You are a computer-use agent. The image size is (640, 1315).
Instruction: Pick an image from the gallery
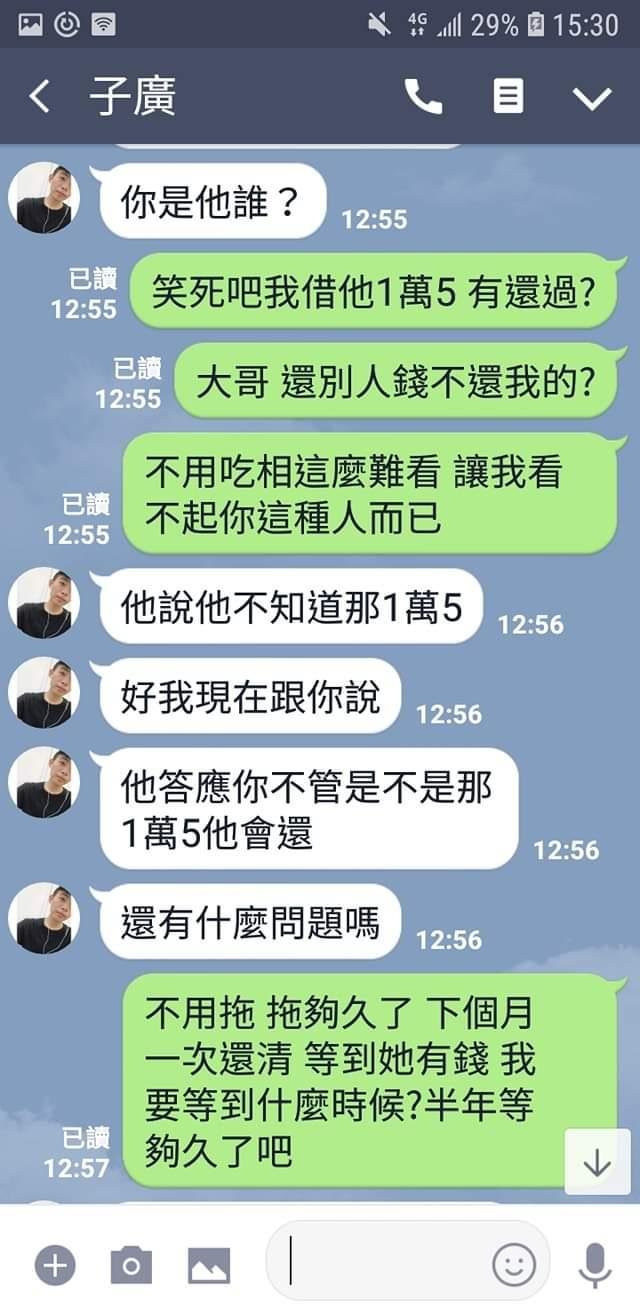[209, 1266]
